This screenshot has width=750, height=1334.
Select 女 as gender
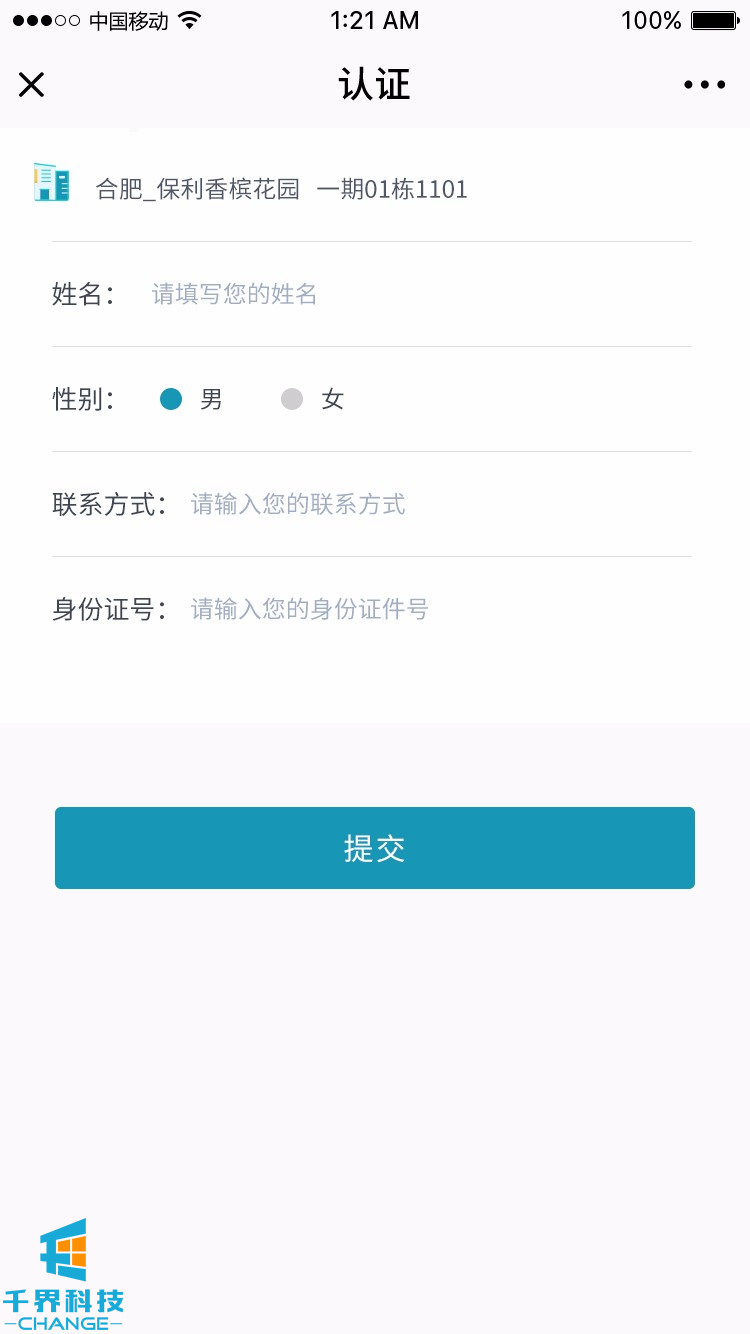pyautogui.click(x=293, y=400)
